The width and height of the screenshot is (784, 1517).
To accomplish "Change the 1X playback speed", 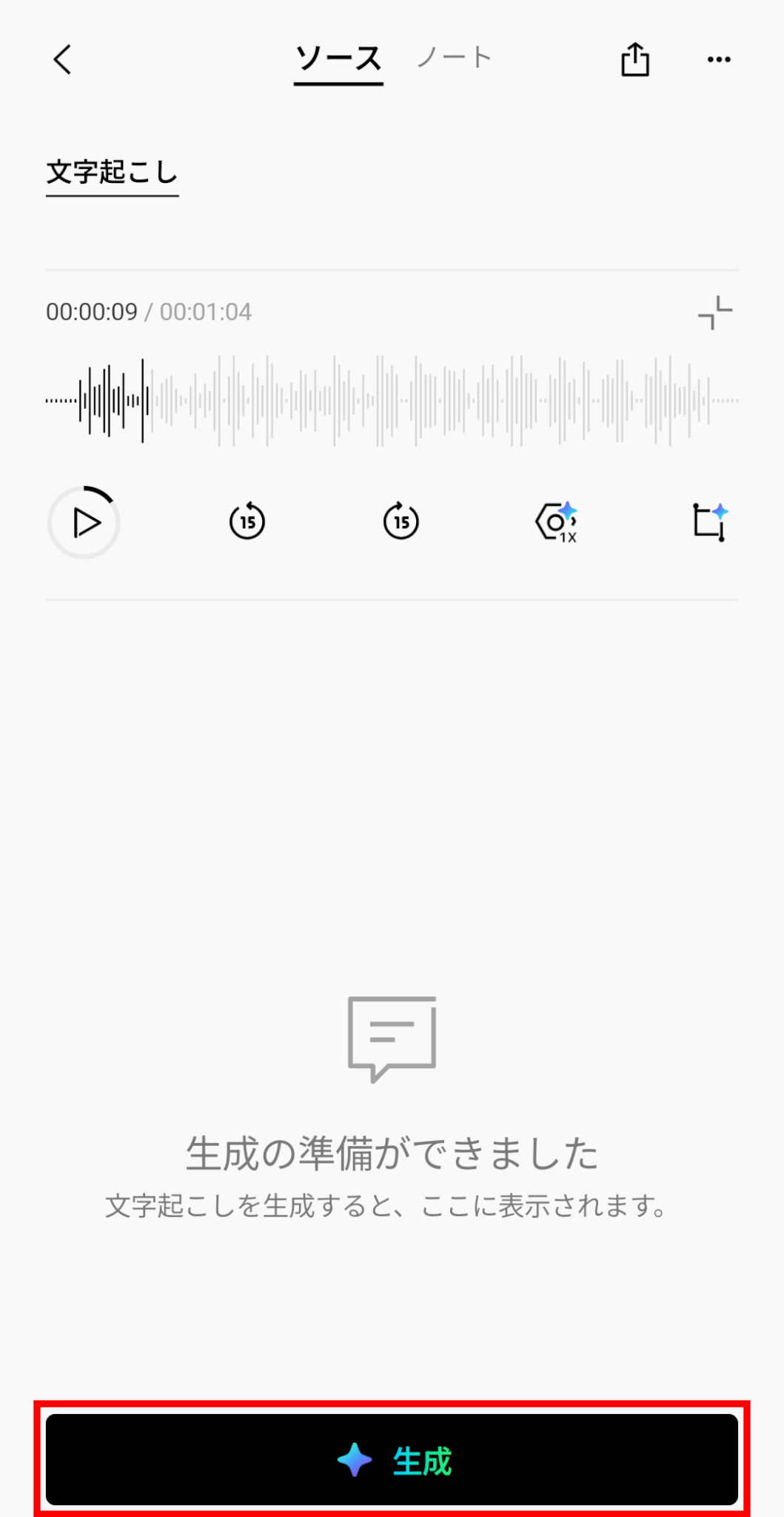I will tap(556, 522).
